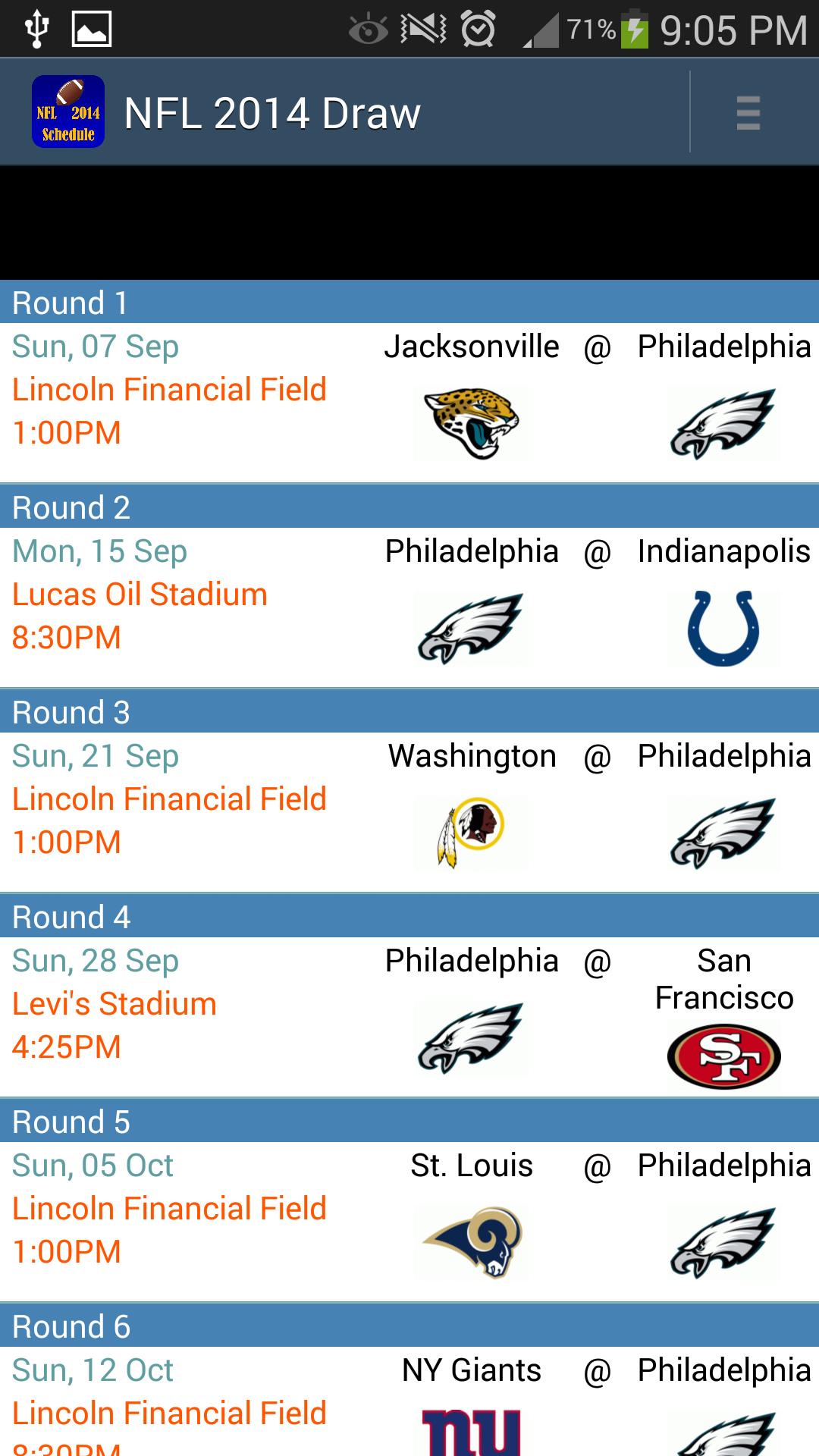Tap the image notification icon in status bar
Screen dimensions: 819x1456
[89, 29]
